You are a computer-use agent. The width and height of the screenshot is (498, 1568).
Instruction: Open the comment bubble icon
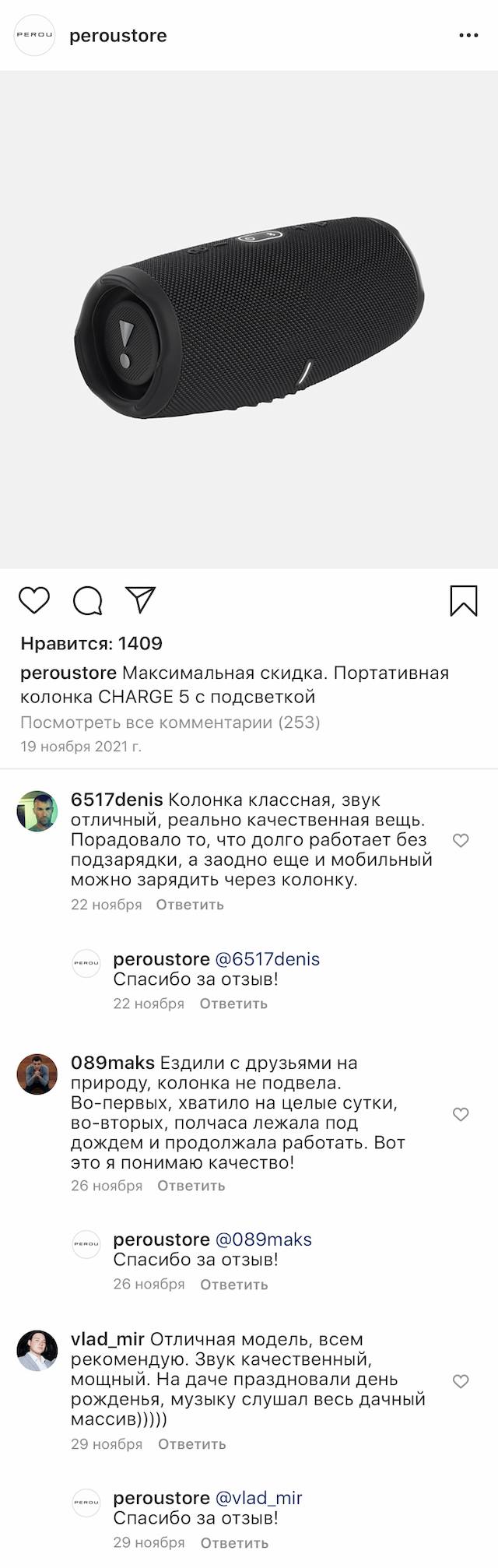point(88,601)
